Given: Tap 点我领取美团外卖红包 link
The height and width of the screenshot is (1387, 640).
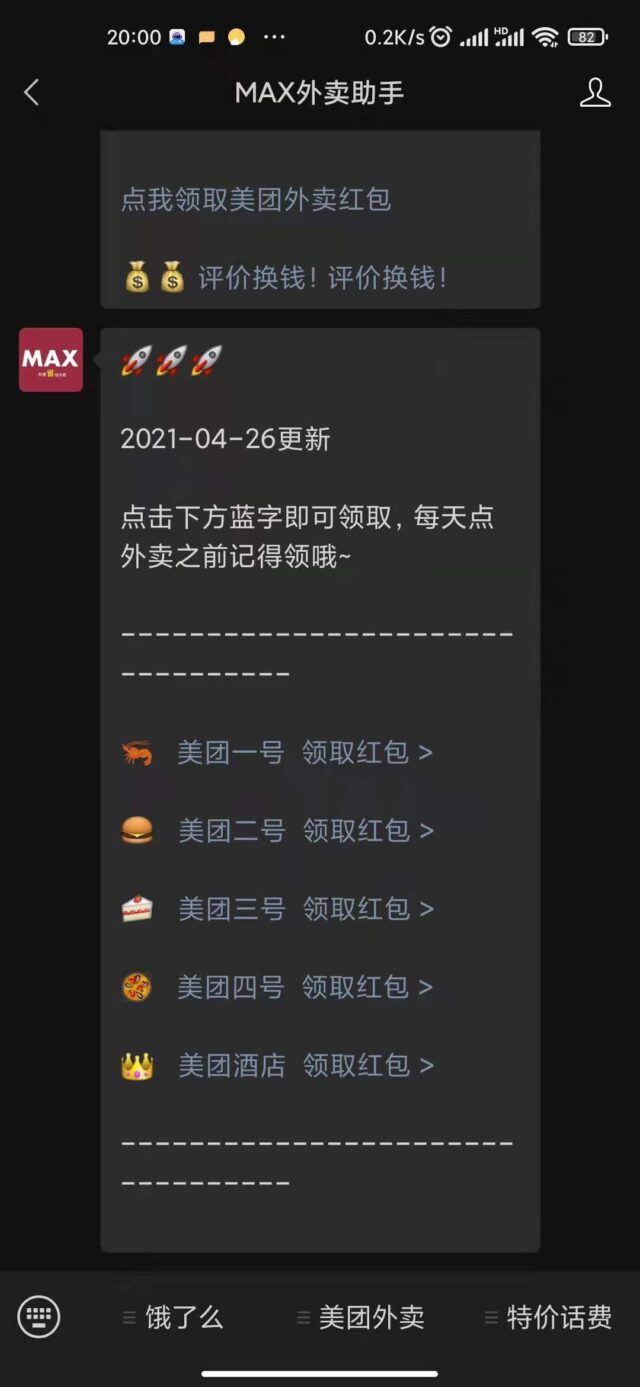Looking at the screenshot, I should (256, 200).
